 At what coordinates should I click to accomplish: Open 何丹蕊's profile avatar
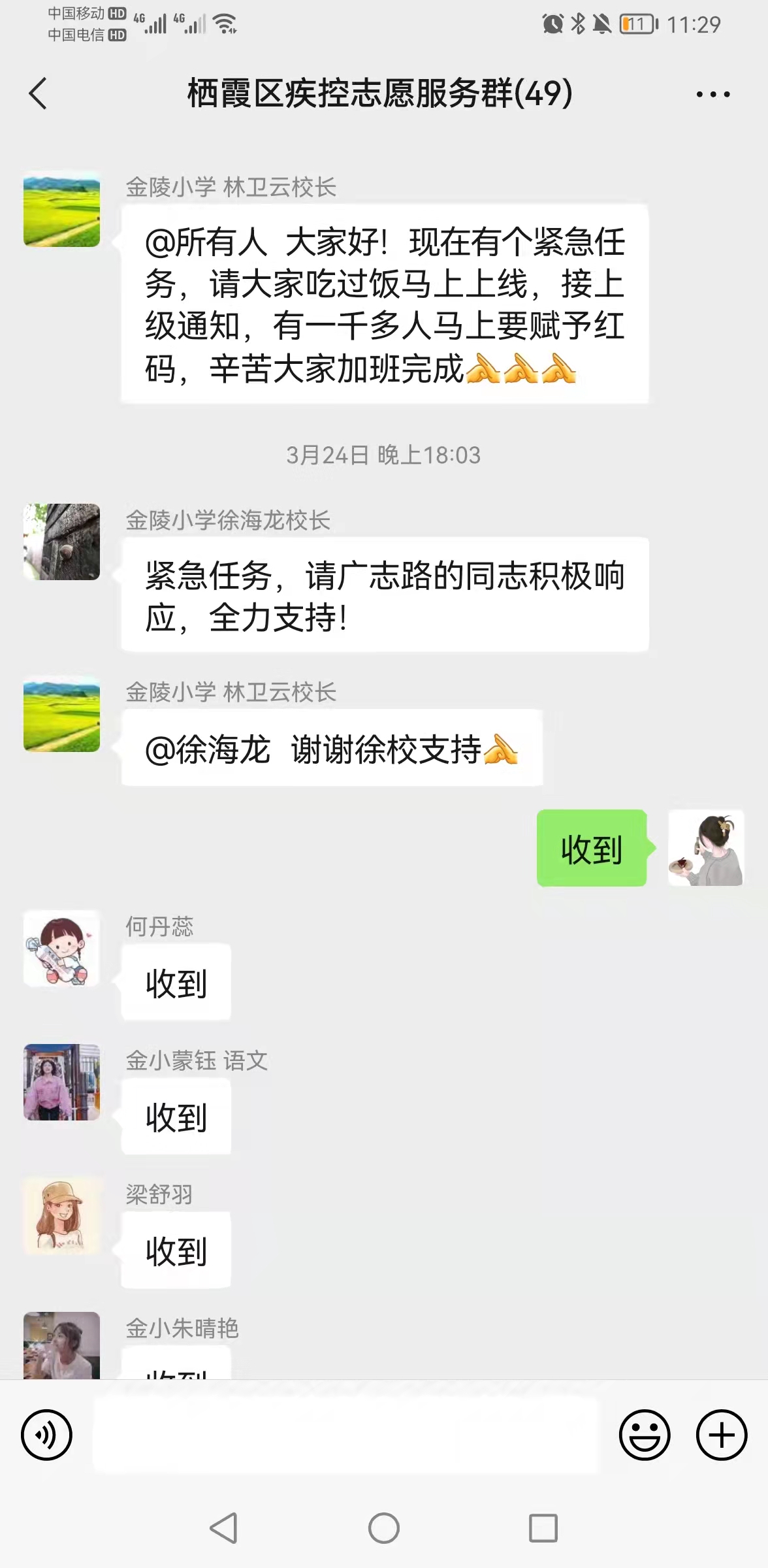(62, 948)
